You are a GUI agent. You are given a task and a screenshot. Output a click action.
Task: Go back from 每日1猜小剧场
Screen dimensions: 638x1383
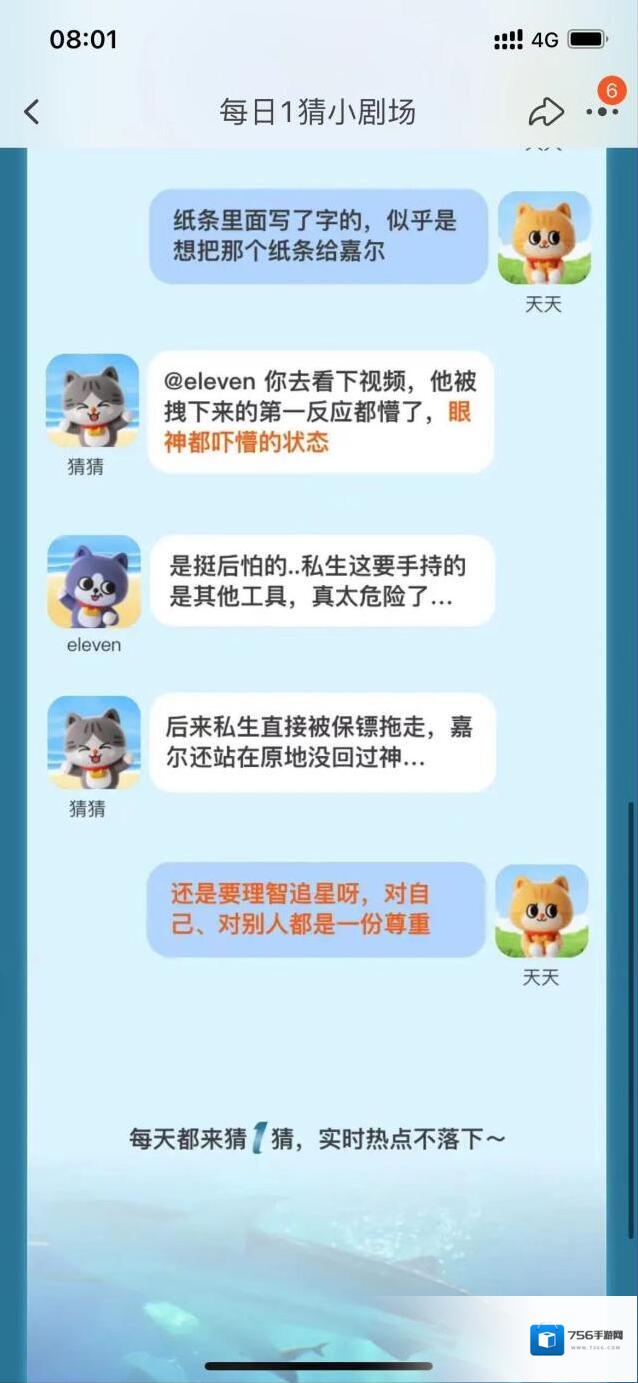click(x=32, y=112)
